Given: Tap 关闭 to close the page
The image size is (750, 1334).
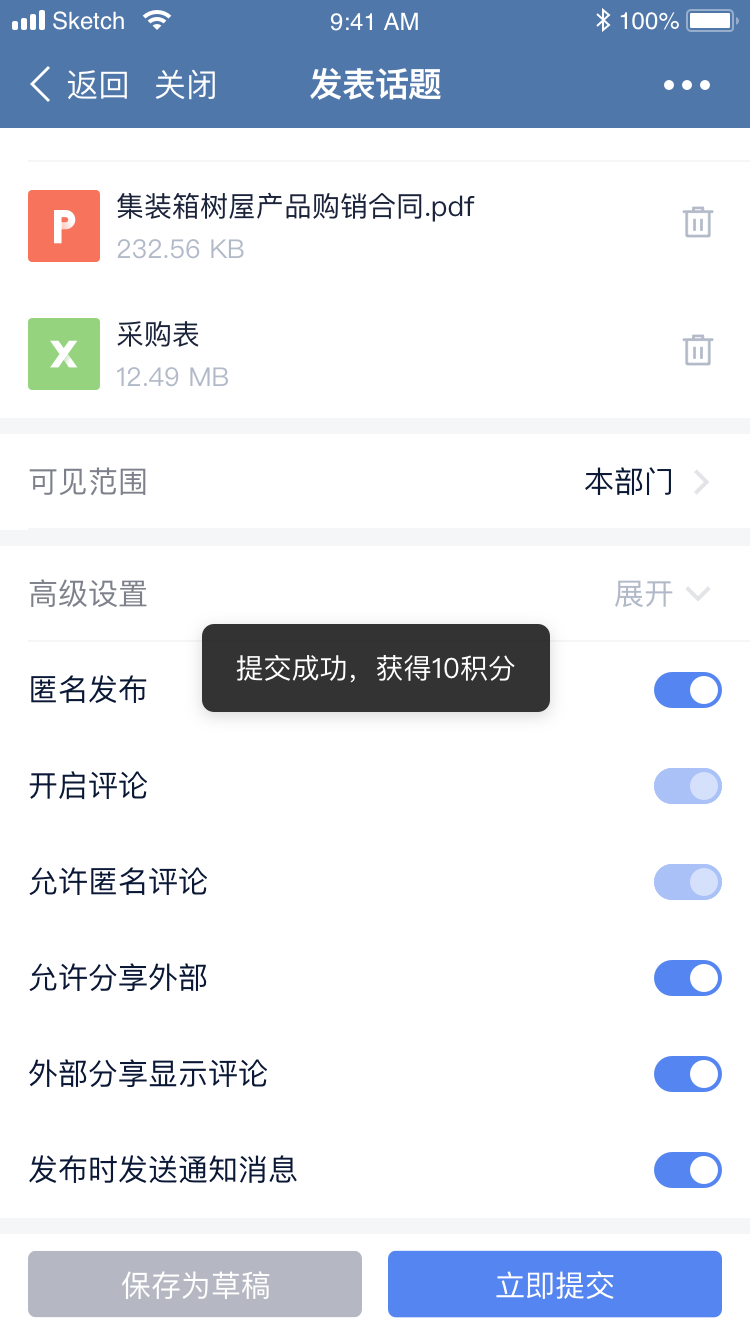Looking at the screenshot, I should [x=186, y=85].
